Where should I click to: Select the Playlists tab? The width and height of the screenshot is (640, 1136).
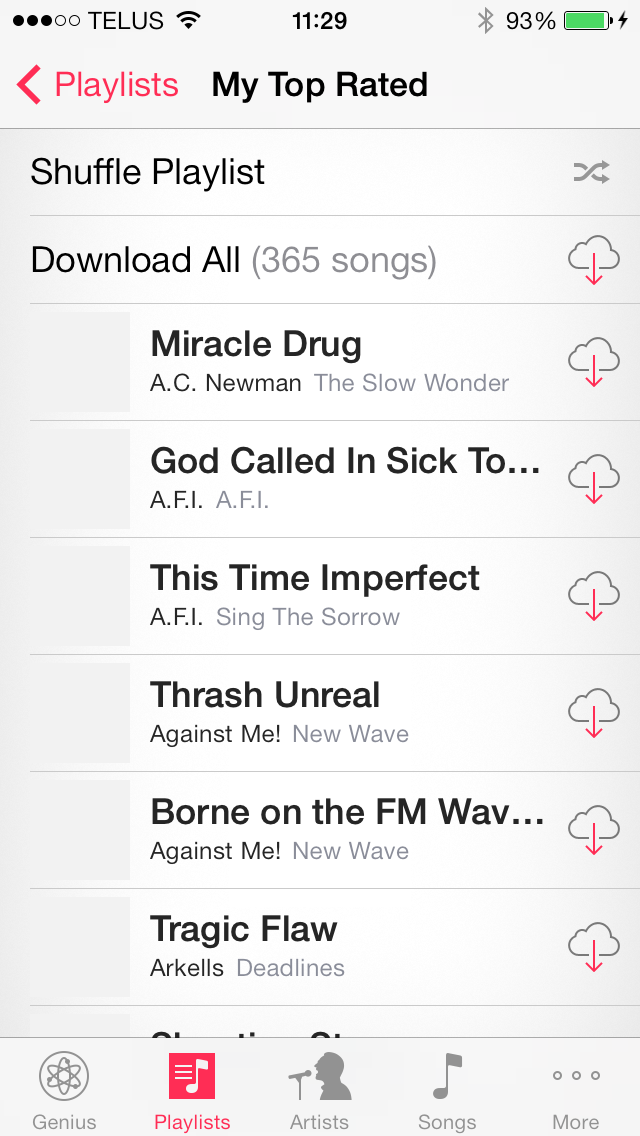pyautogui.click(x=192, y=1089)
